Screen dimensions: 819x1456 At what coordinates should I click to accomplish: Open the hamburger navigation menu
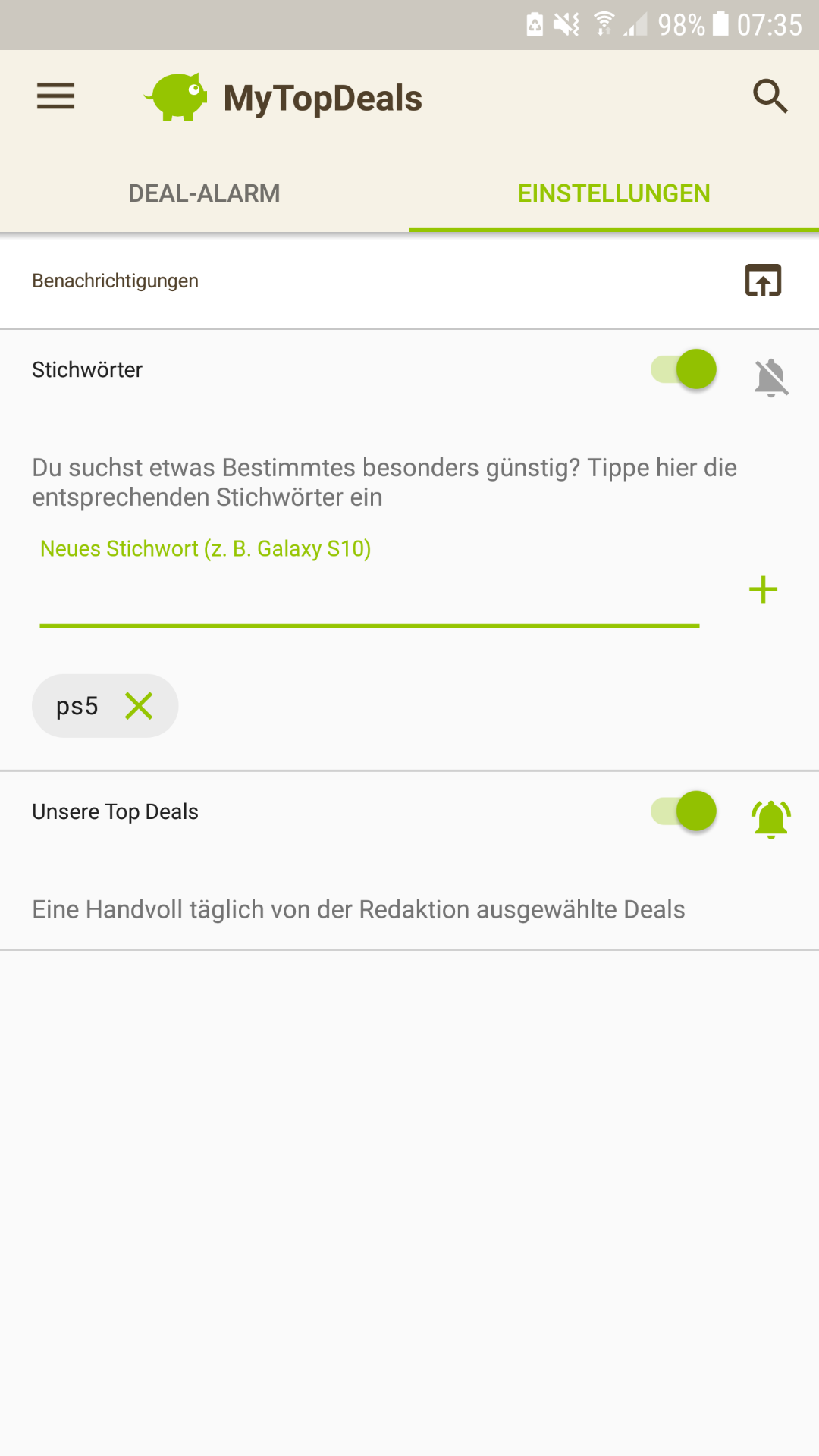point(55,96)
